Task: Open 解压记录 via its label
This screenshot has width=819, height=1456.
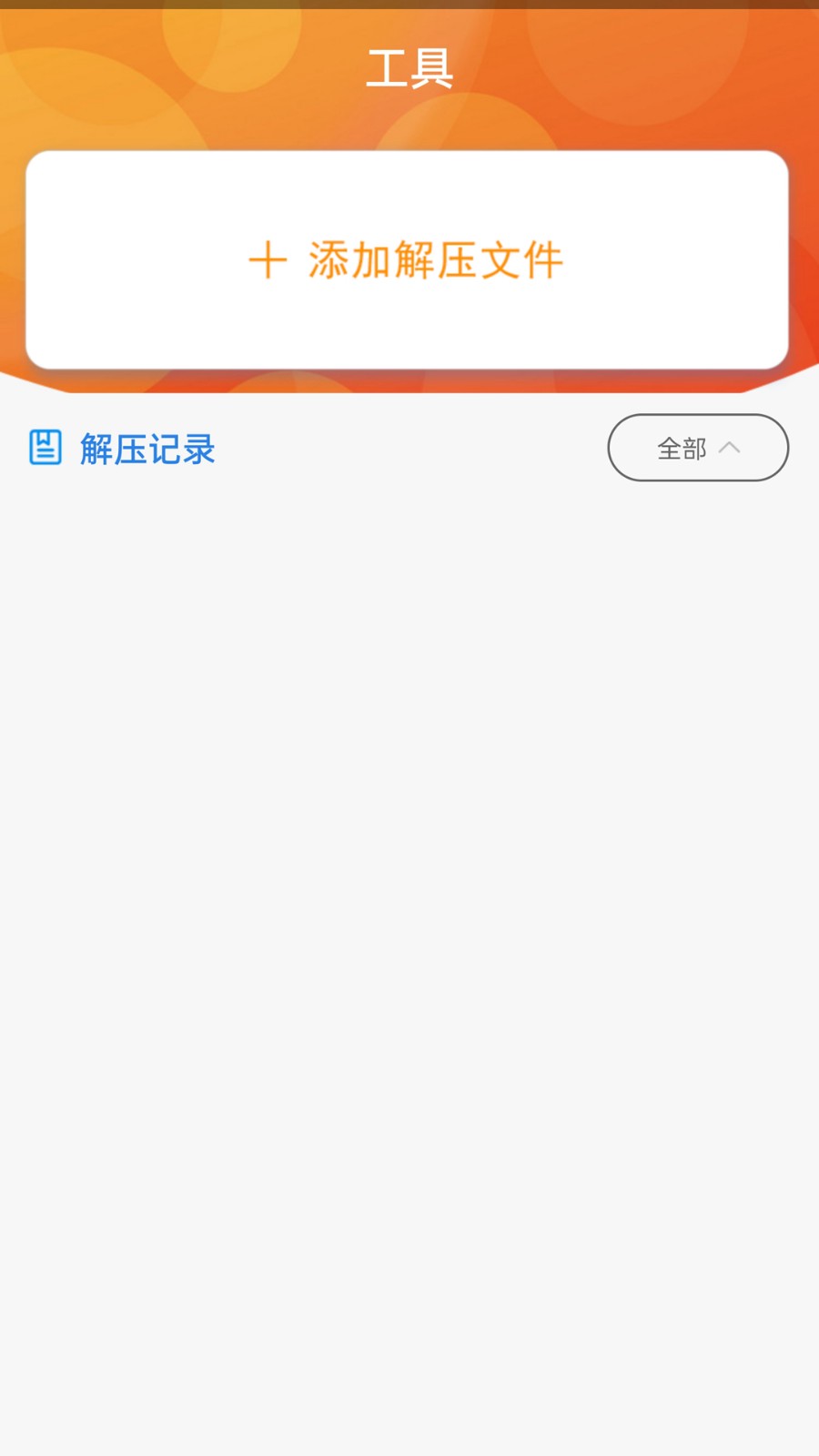Action: click(147, 449)
